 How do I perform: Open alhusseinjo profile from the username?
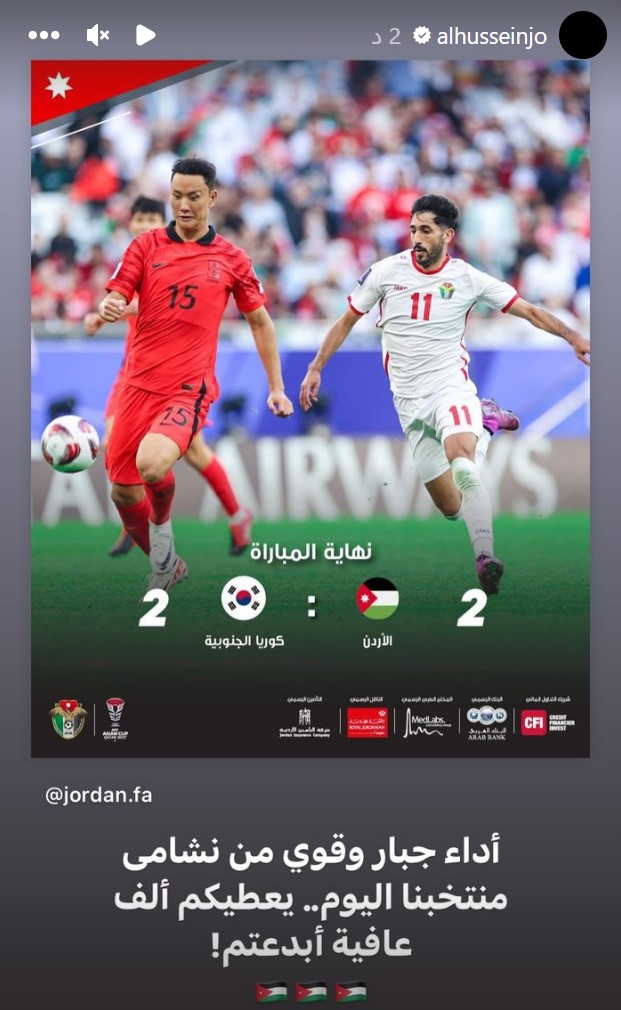492,36
